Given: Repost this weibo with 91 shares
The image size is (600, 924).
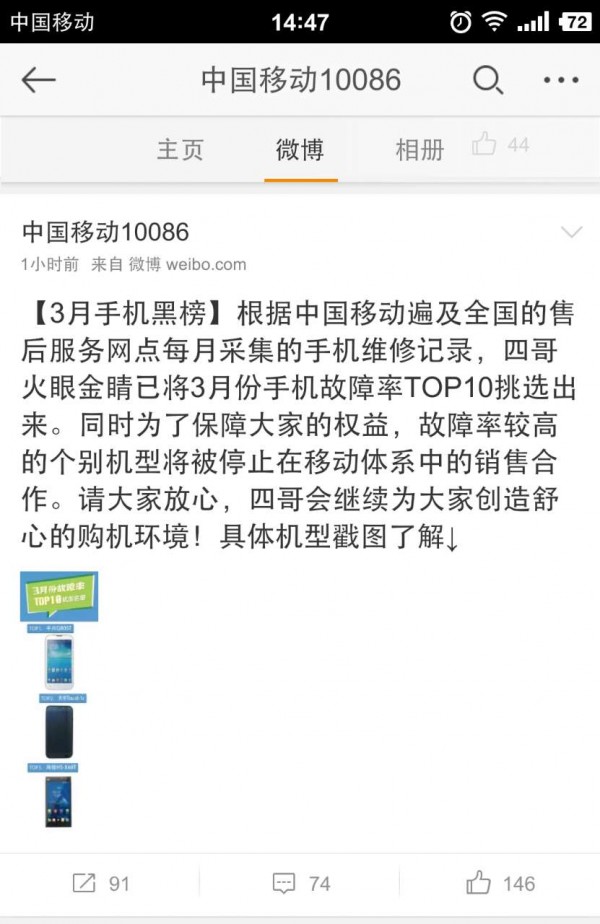Looking at the screenshot, I should 101,883.
